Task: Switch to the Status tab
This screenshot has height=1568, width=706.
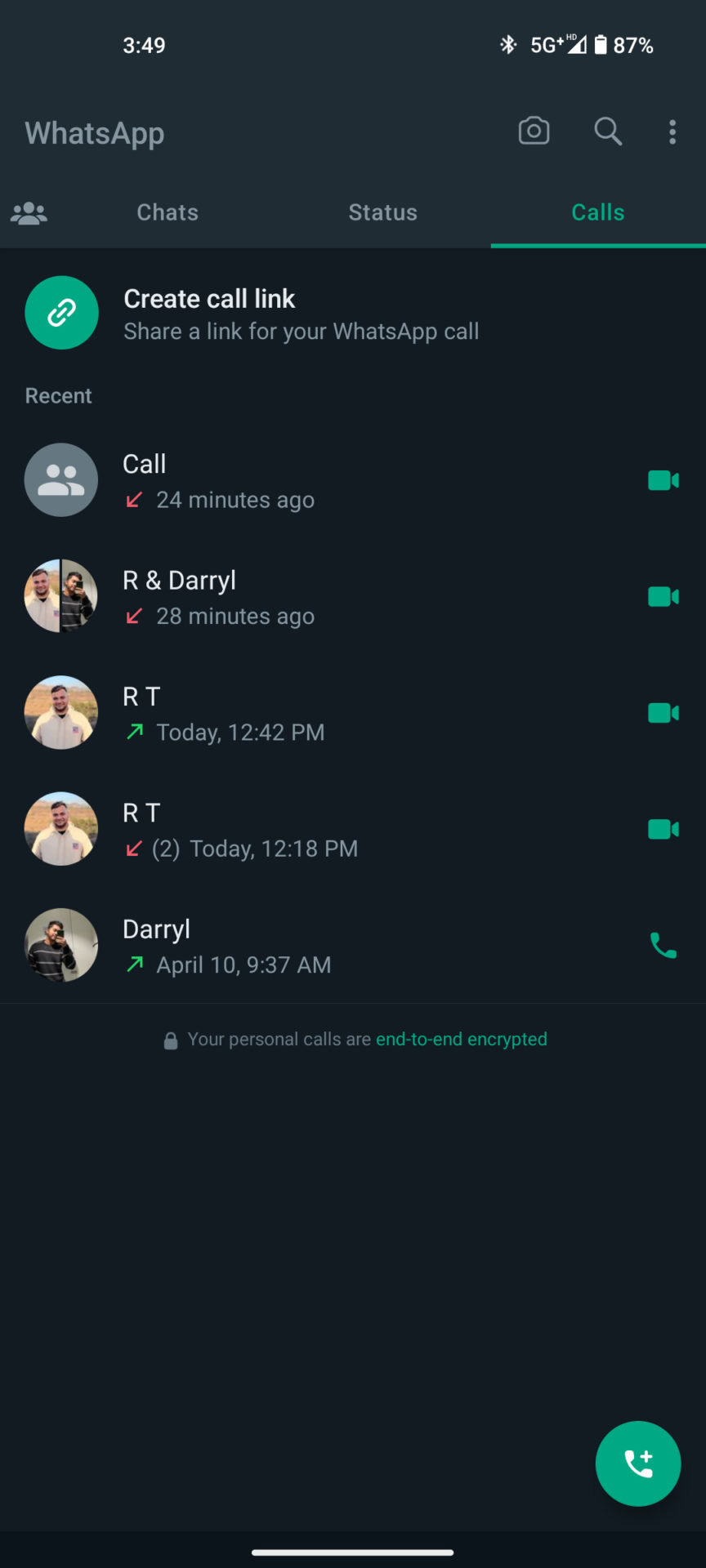Action: tap(382, 213)
